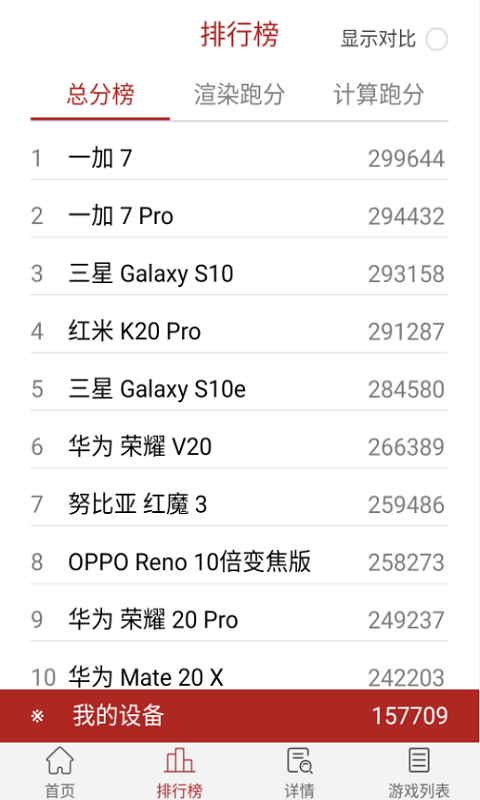The height and width of the screenshot is (800, 480).
Task: View 红米 K20 Pro score details
Action: (239, 331)
